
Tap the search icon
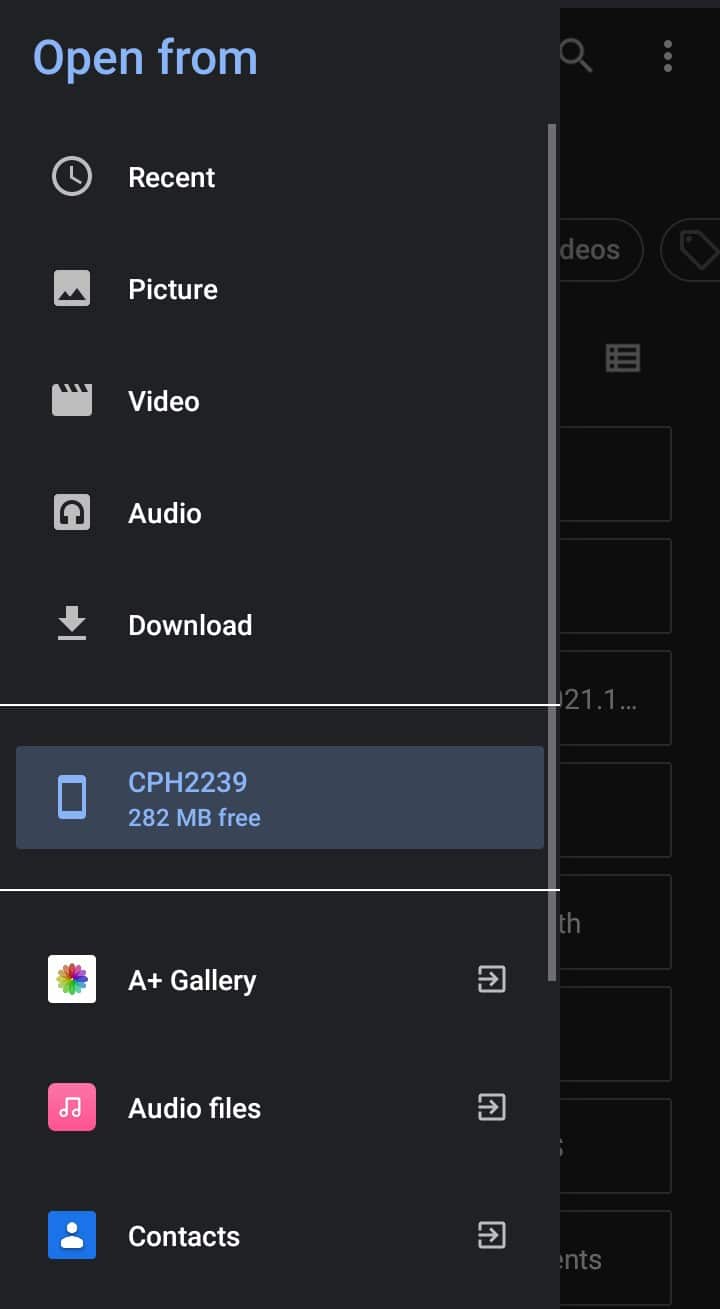[x=577, y=55]
